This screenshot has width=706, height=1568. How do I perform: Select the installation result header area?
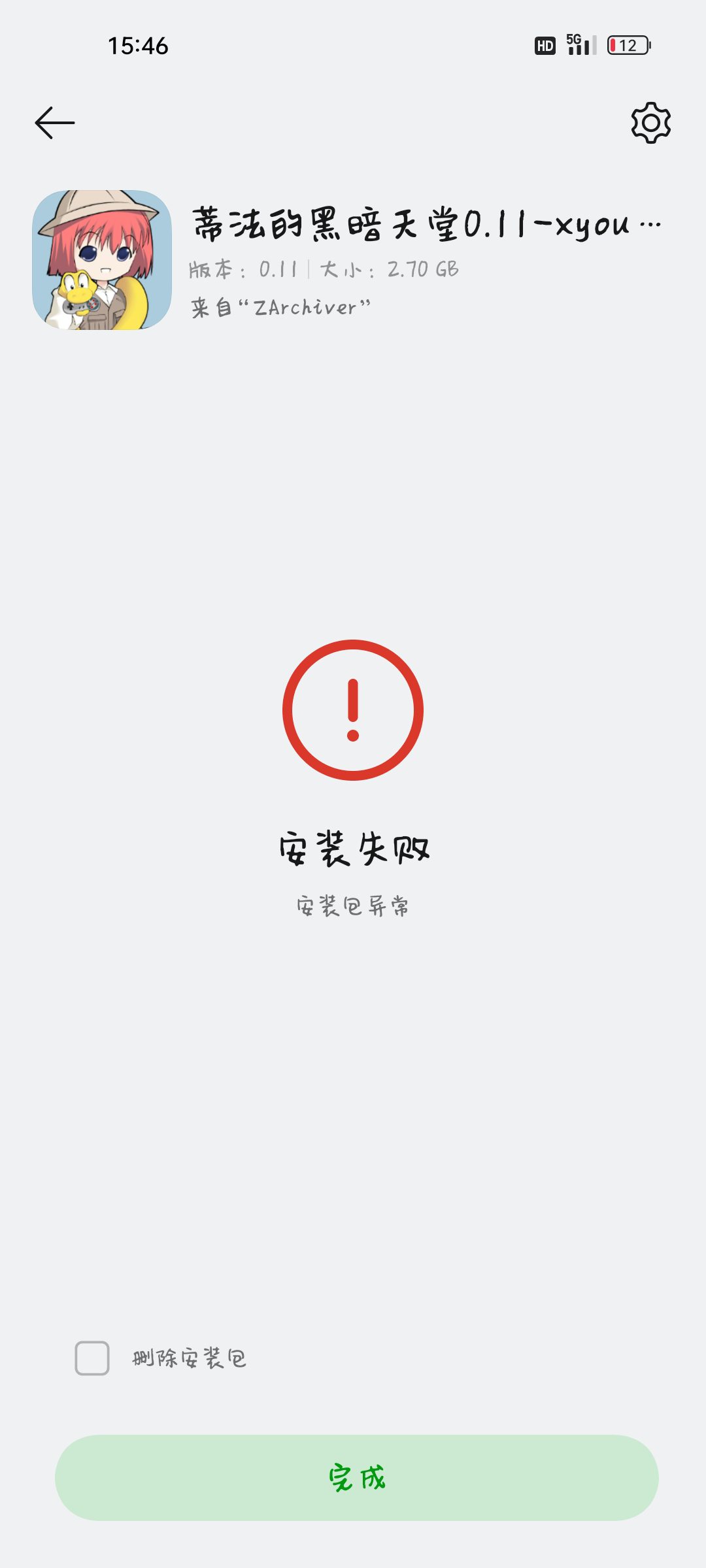353,849
